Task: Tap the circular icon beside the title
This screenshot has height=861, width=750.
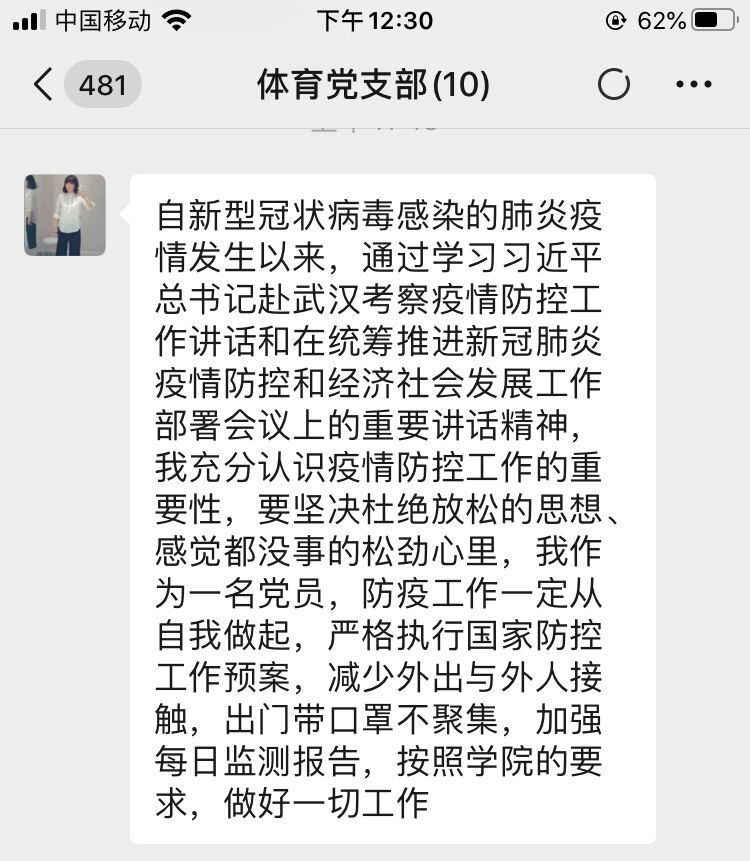Action: pos(614,84)
